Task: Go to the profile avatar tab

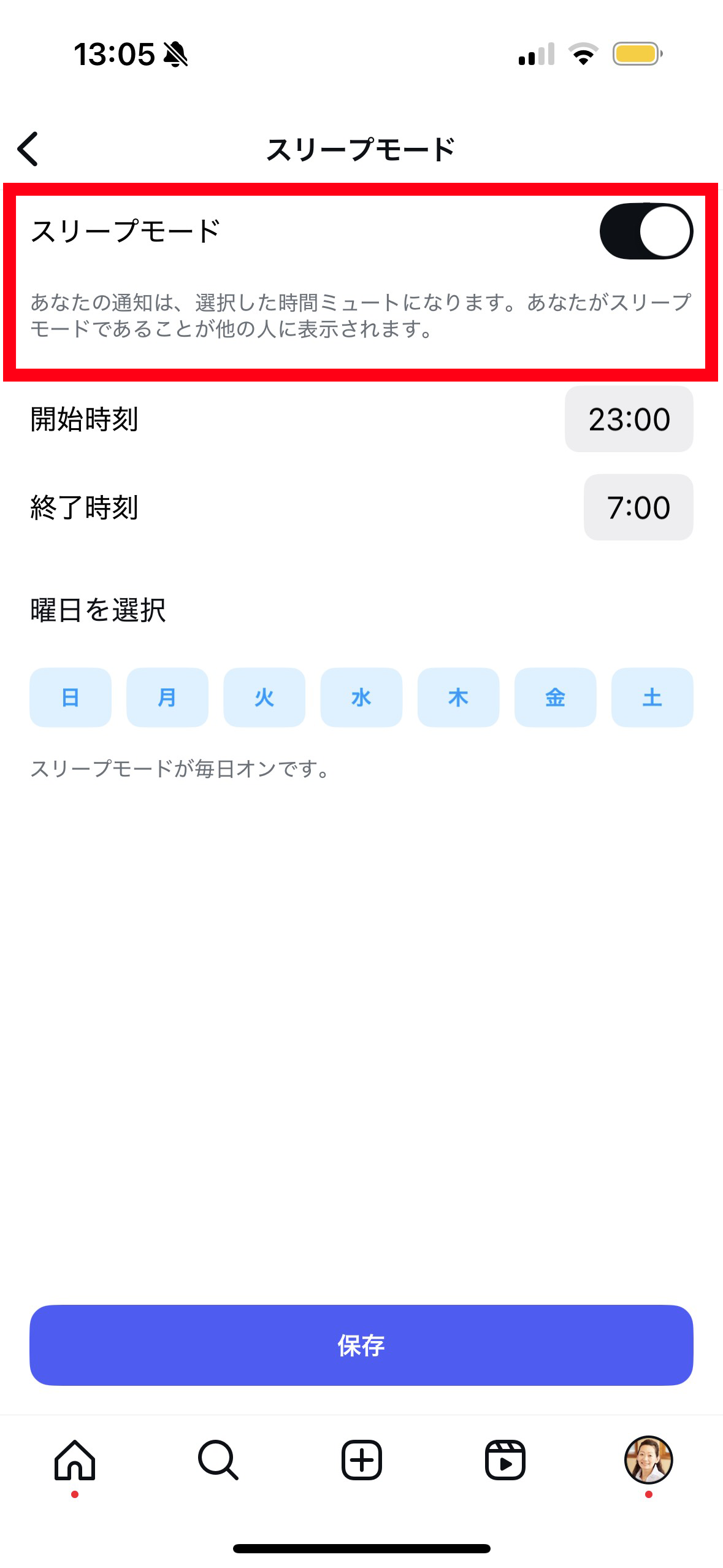Action: 648,1461
